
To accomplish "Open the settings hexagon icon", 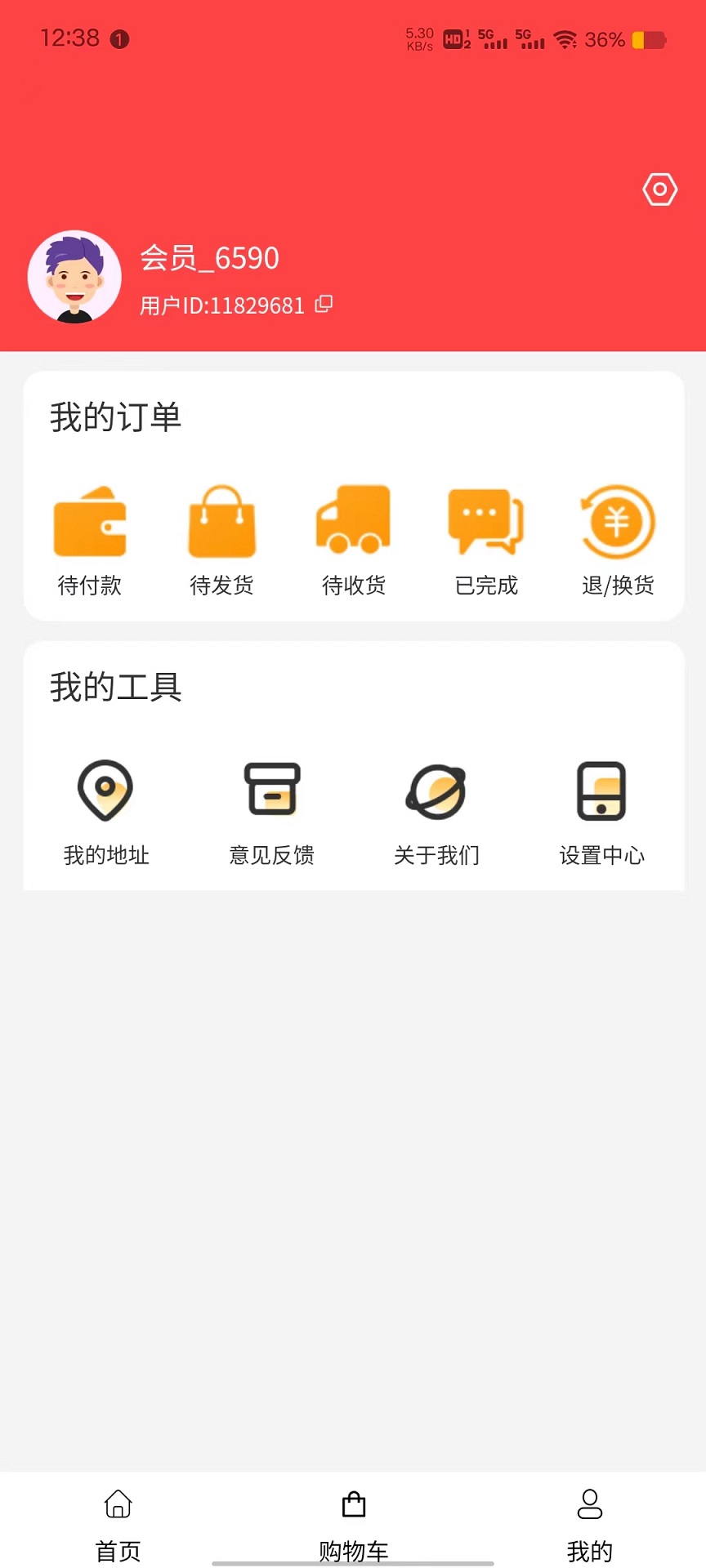I will pyautogui.click(x=659, y=189).
